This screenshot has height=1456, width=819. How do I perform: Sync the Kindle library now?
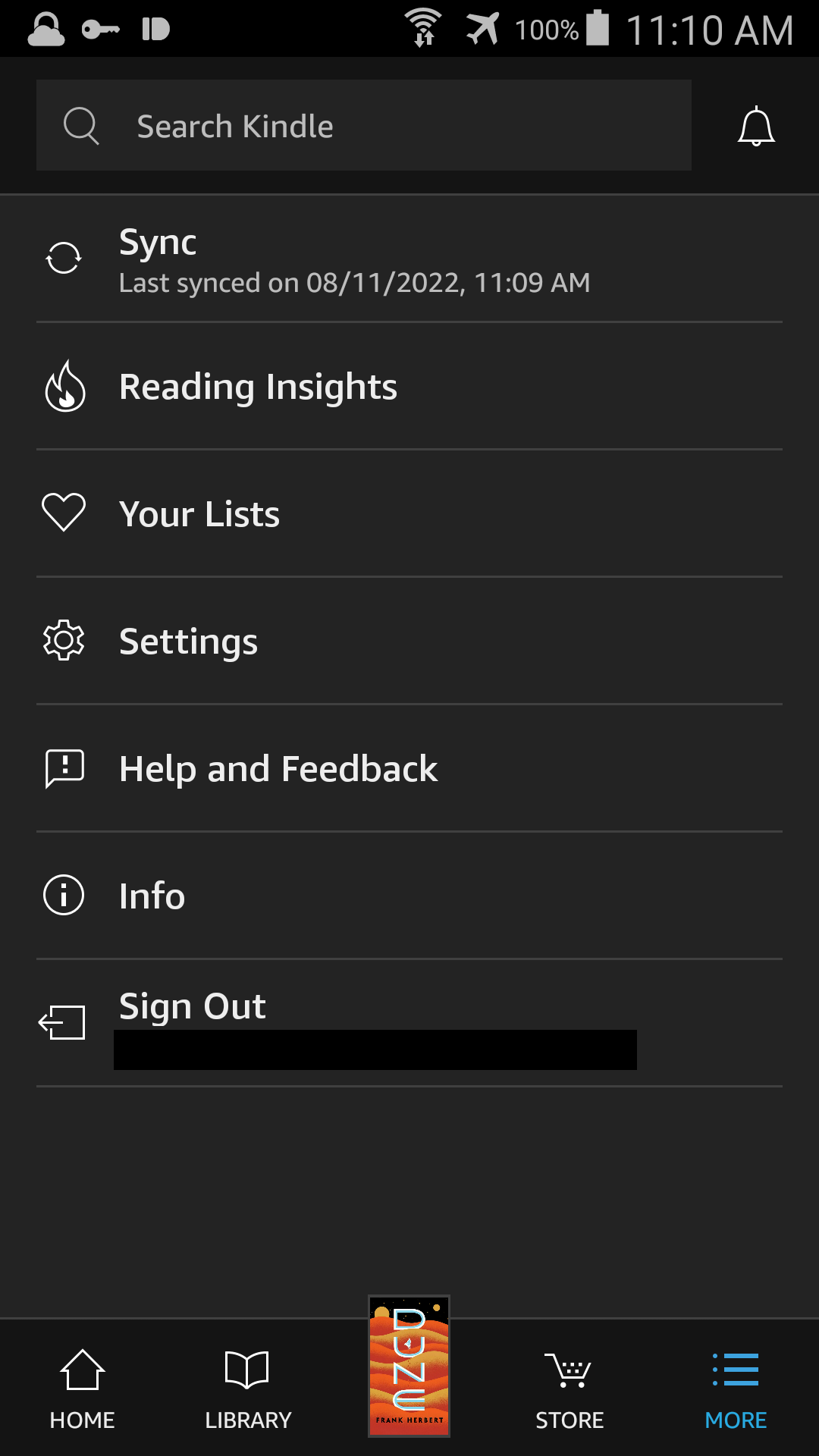[x=409, y=259]
